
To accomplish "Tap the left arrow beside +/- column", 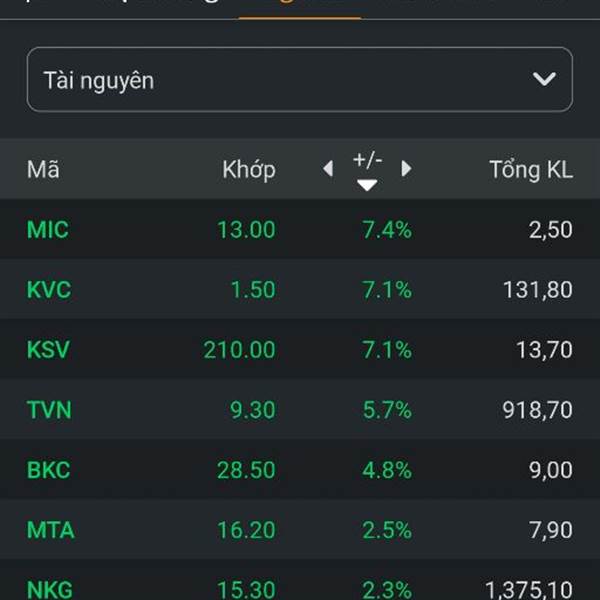I will coord(328,169).
